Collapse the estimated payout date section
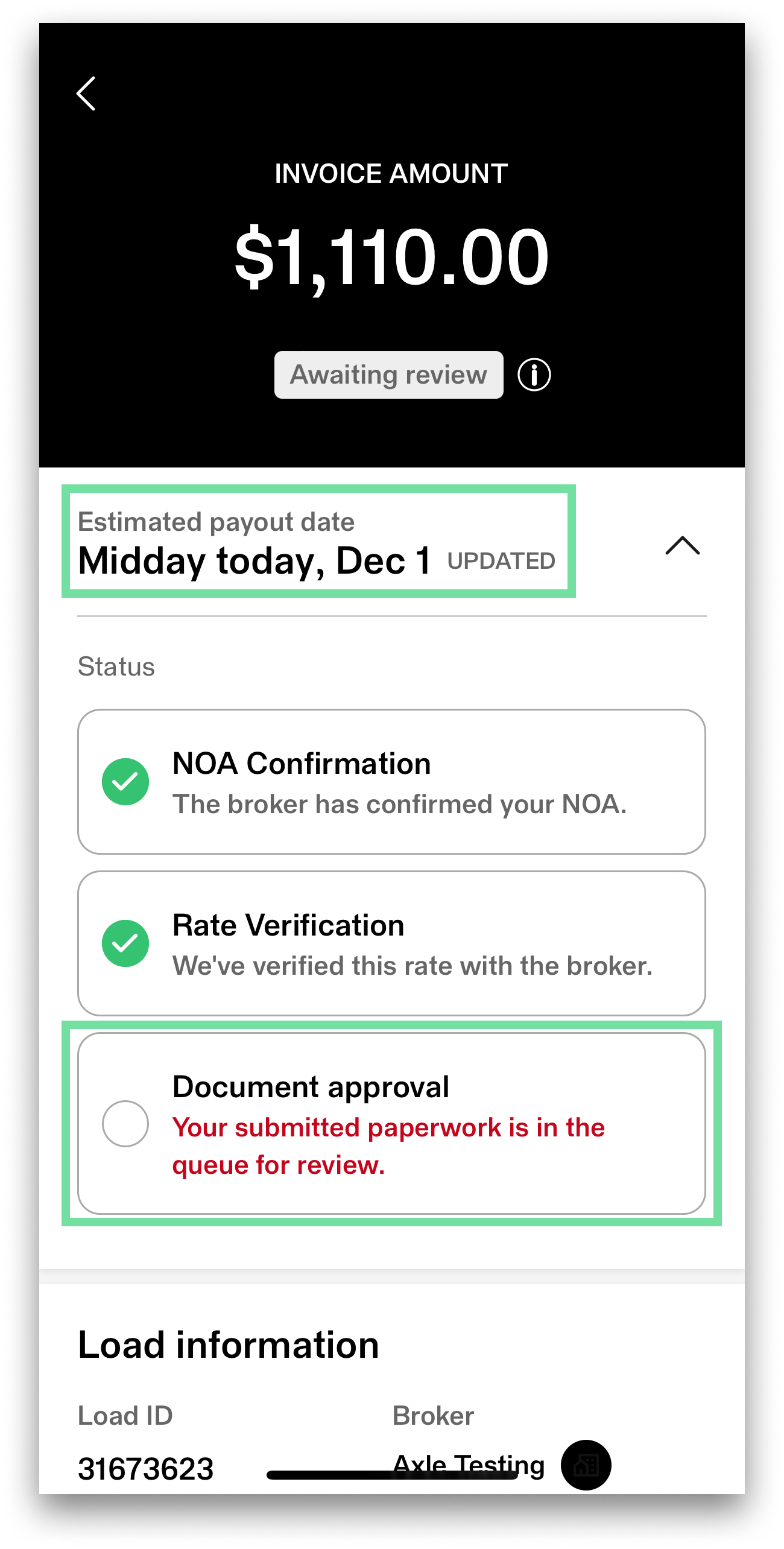784x1549 pixels. [682, 545]
